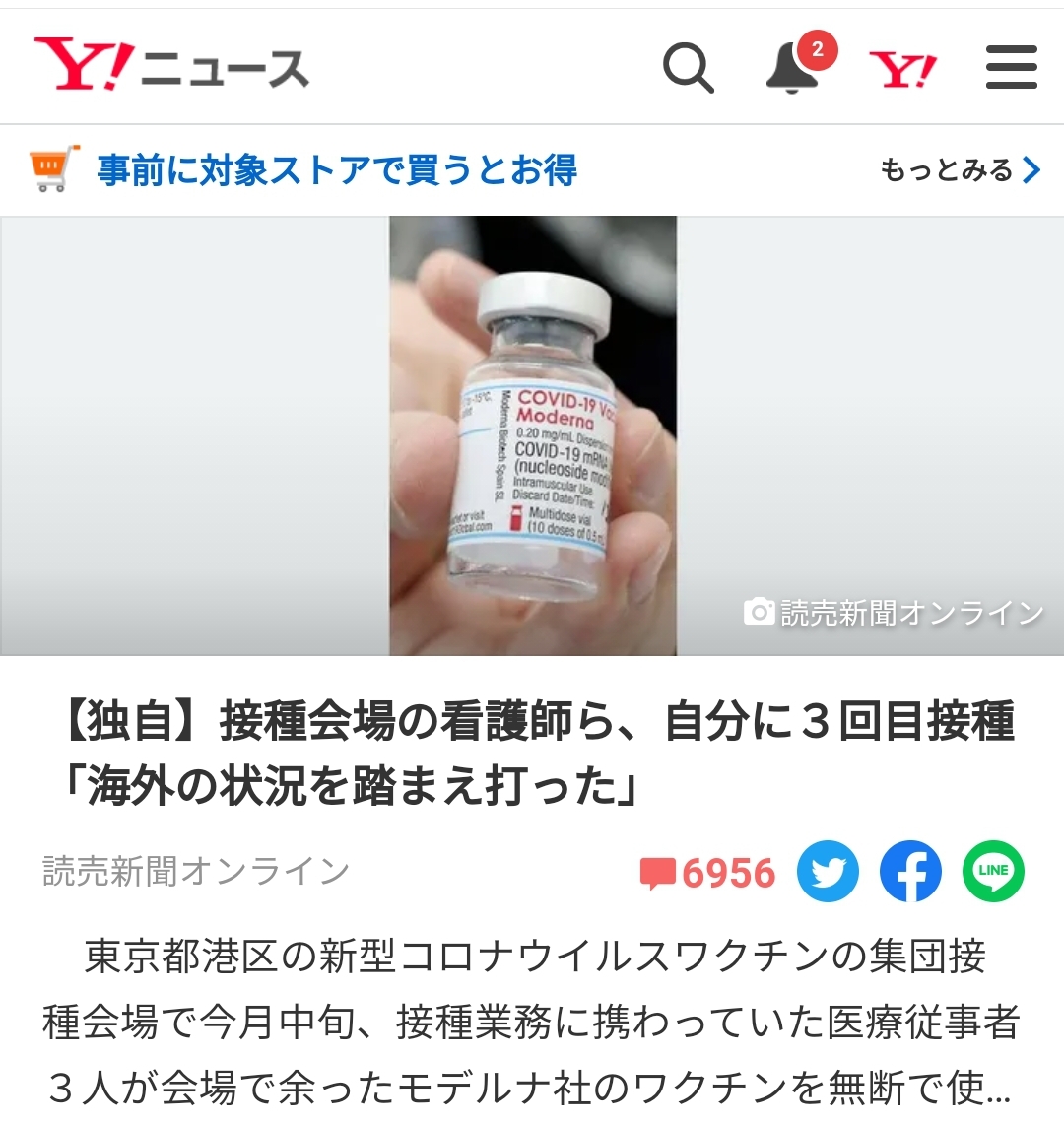Image resolution: width=1064 pixels, height=1123 pixels.
Task: View the Moderna vaccine article photo
Action: click(x=533, y=435)
